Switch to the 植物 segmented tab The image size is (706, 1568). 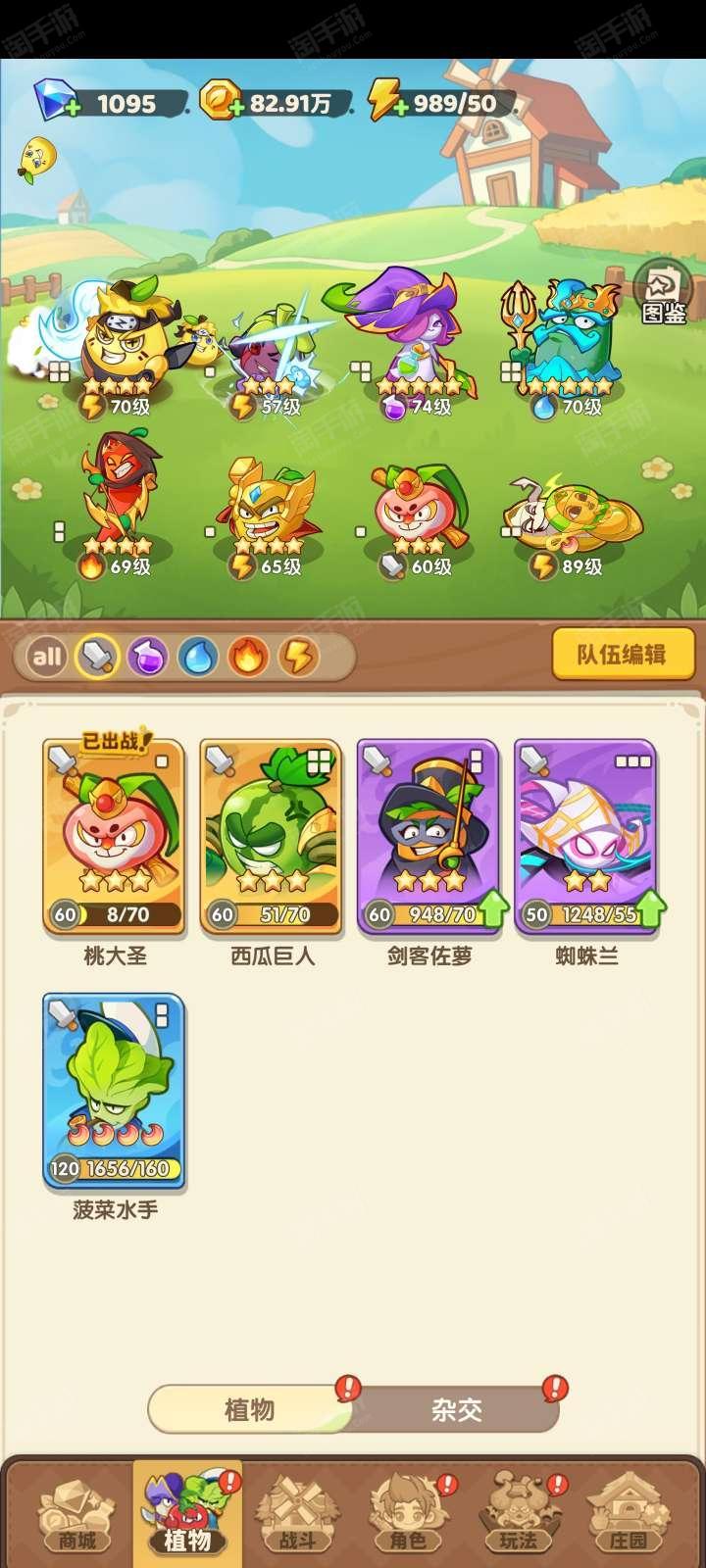(250, 1409)
